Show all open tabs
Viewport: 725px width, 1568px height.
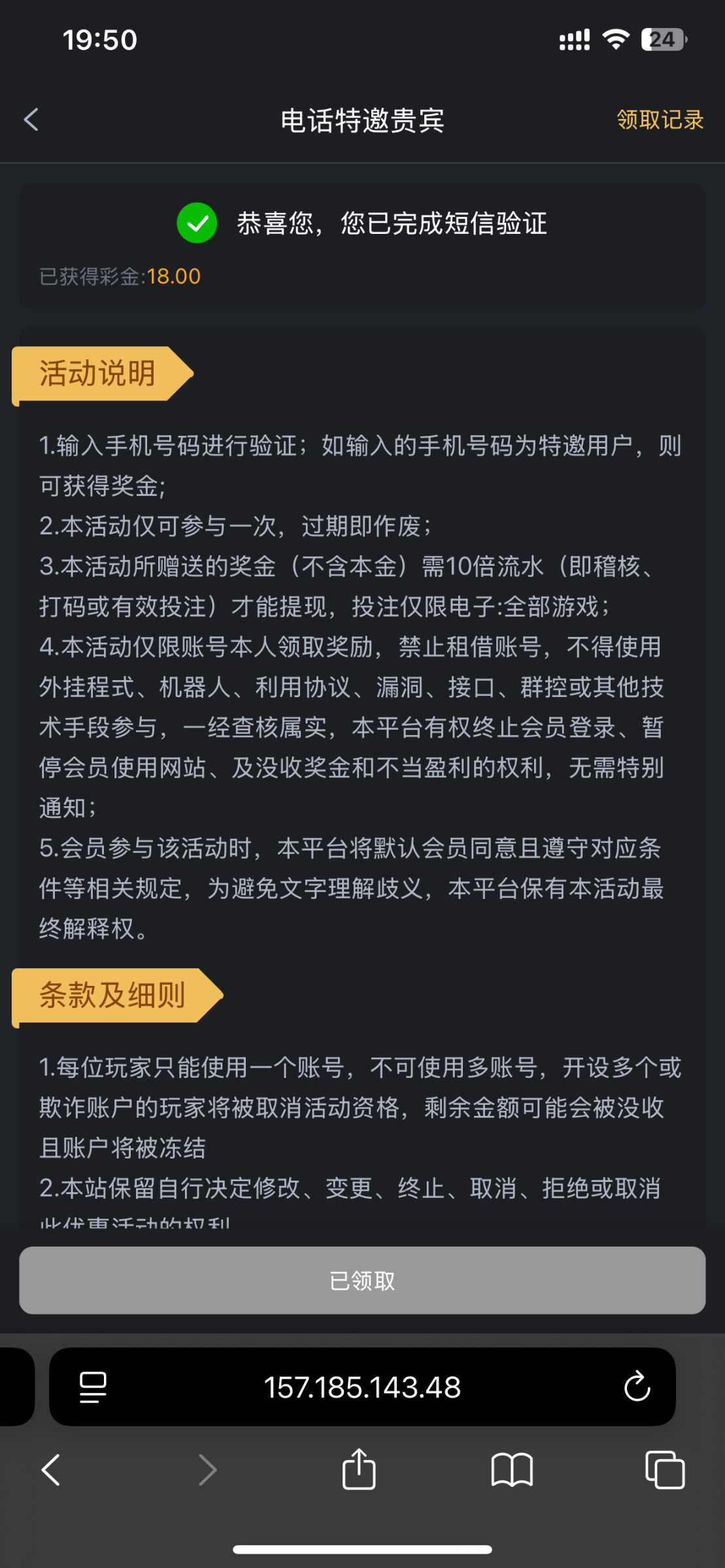(x=665, y=1470)
